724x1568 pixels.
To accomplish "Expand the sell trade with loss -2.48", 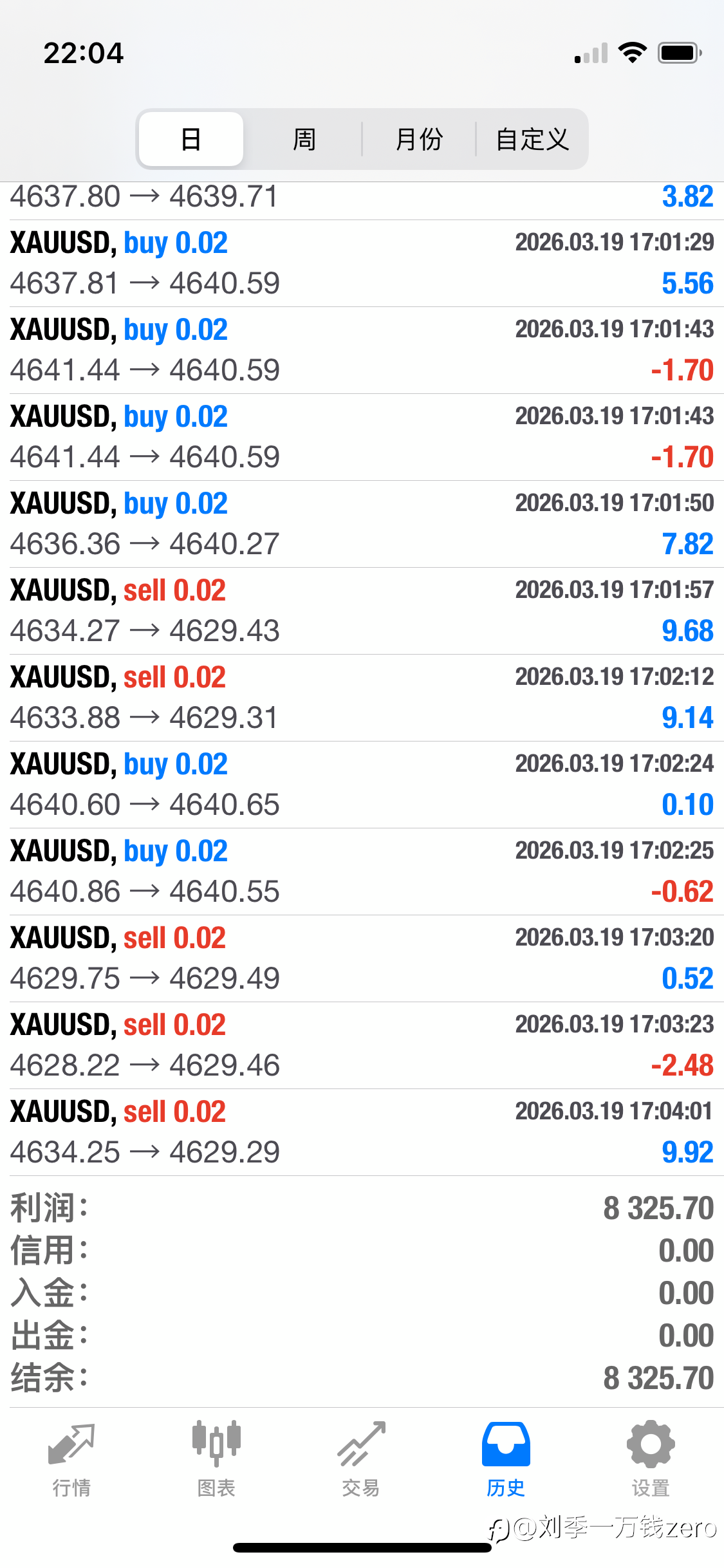I will [362, 1045].
